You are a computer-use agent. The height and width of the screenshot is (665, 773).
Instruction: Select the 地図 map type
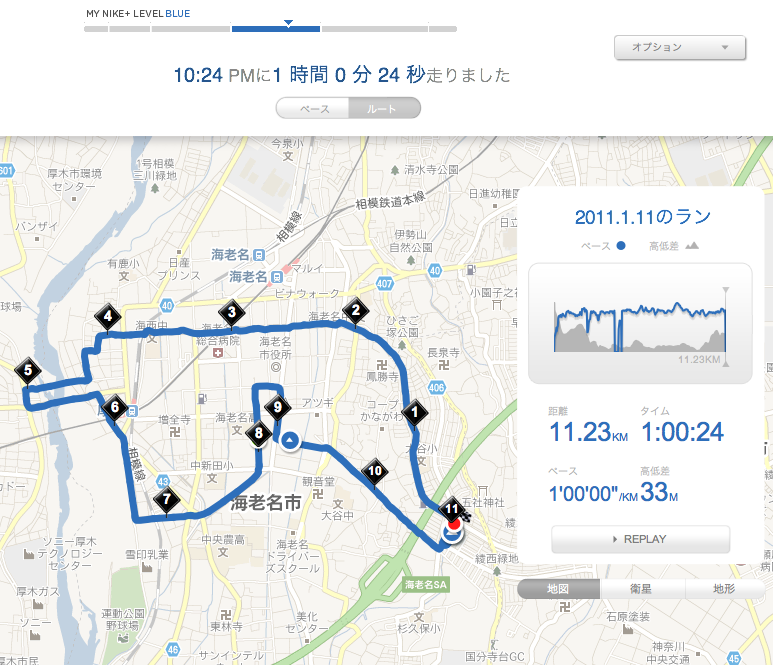click(x=559, y=589)
